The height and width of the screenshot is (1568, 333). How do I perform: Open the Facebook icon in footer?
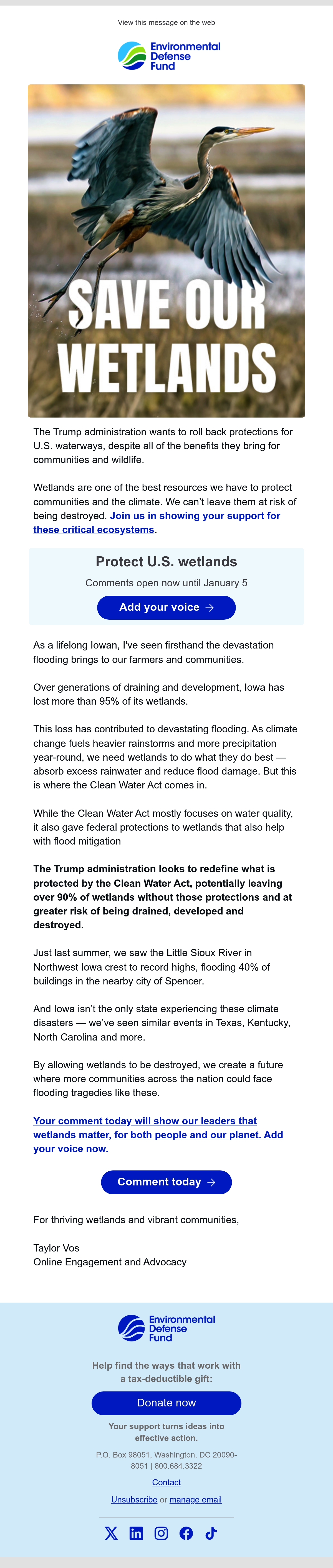186,1533
